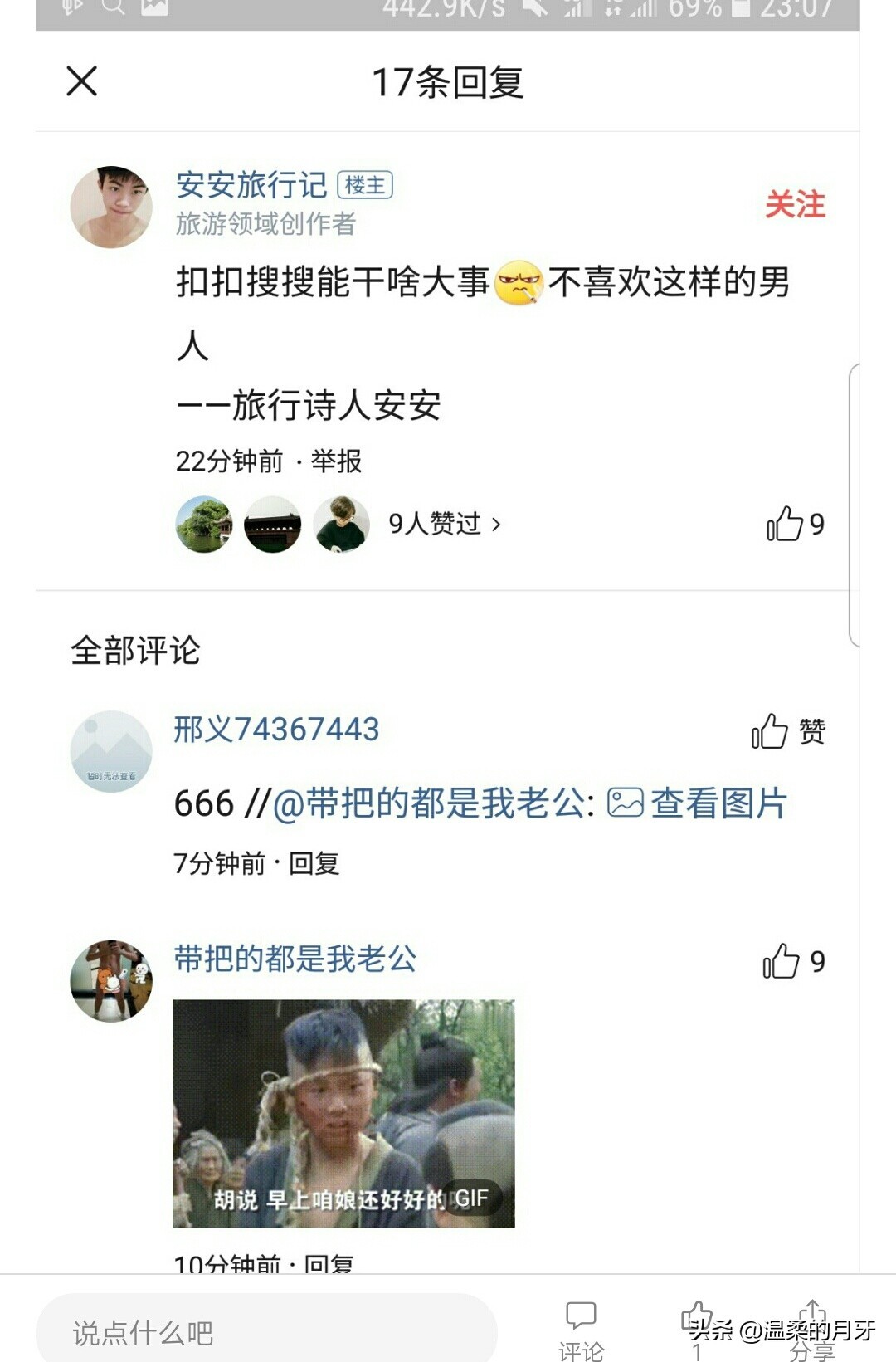
Task: View the 9人赞过 likers list
Action: [444, 524]
